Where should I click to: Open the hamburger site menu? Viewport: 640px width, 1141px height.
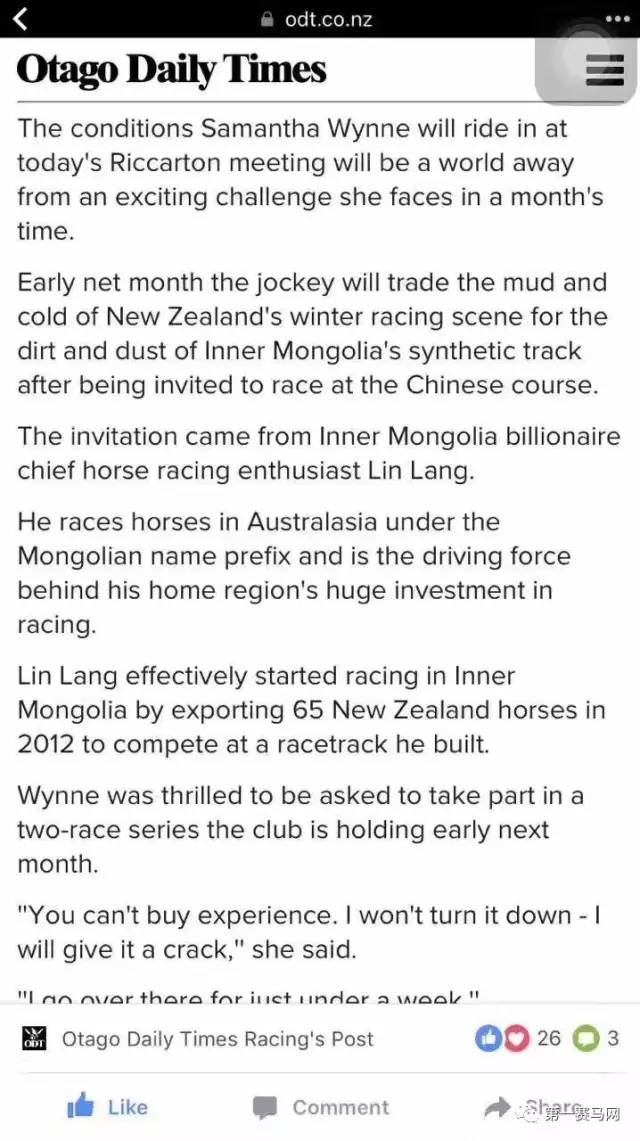coord(604,70)
